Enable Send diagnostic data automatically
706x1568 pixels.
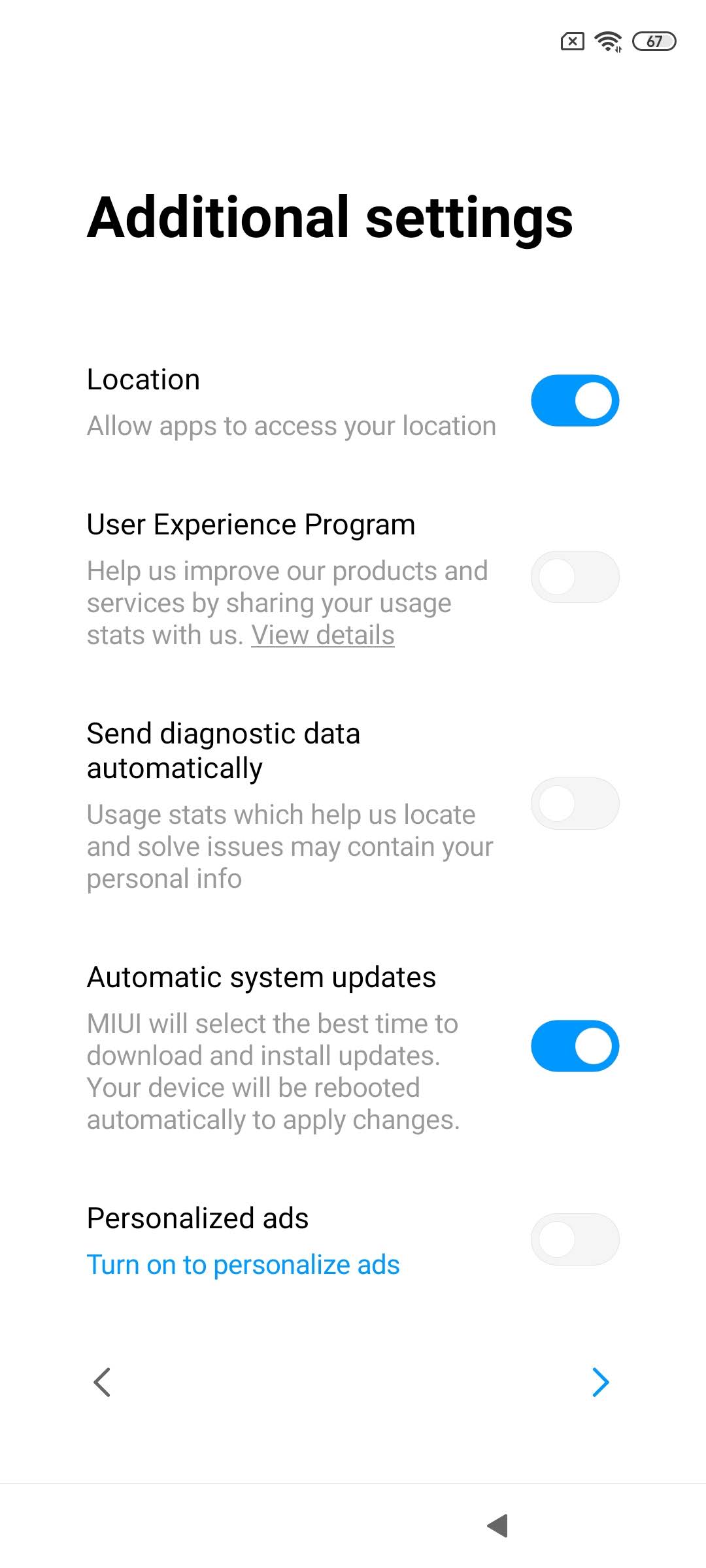click(575, 804)
